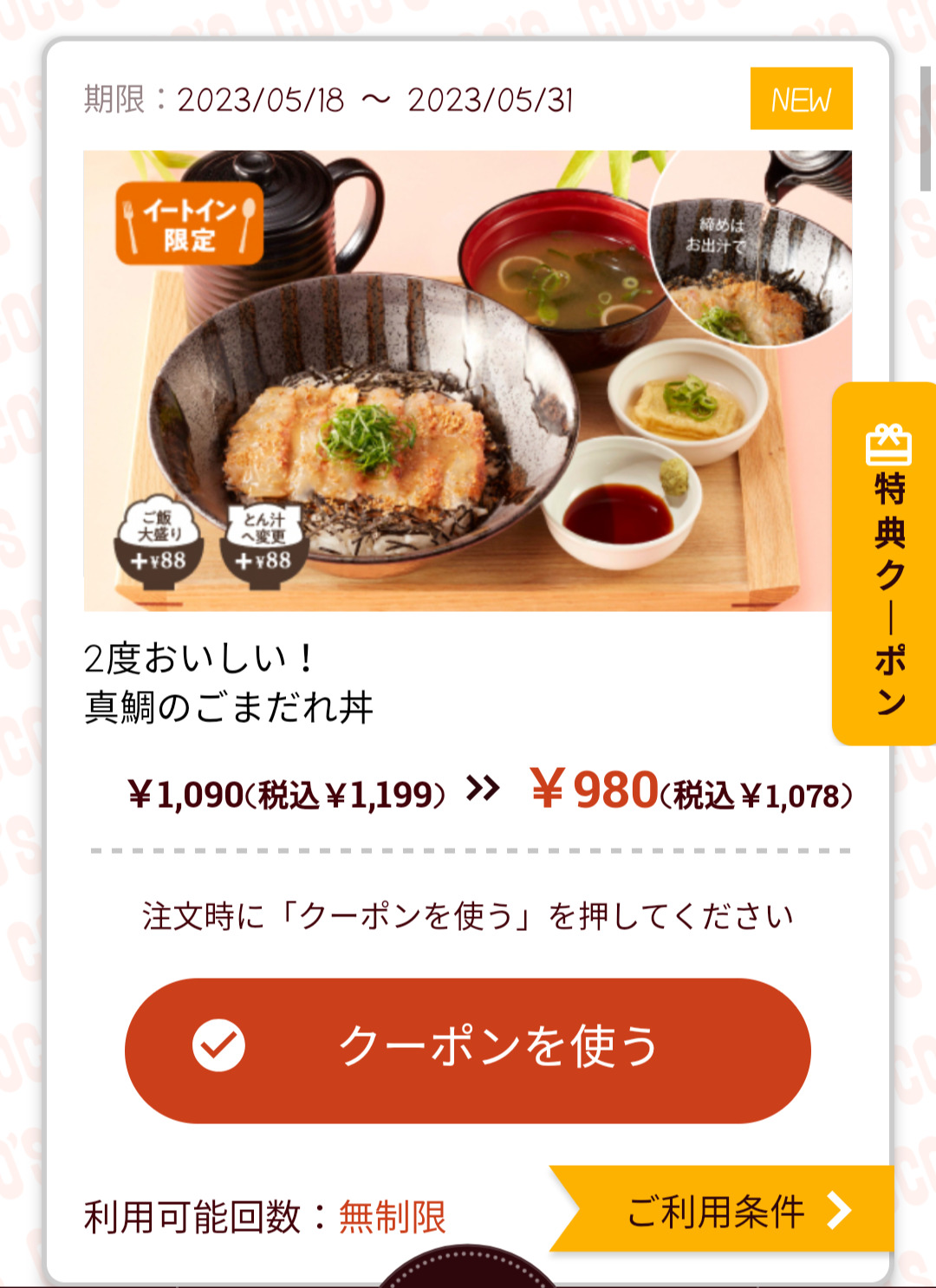The height and width of the screenshot is (1288, 936).
Task: Tap the クーポンを使う button
Action: pyautogui.click(x=467, y=1049)
